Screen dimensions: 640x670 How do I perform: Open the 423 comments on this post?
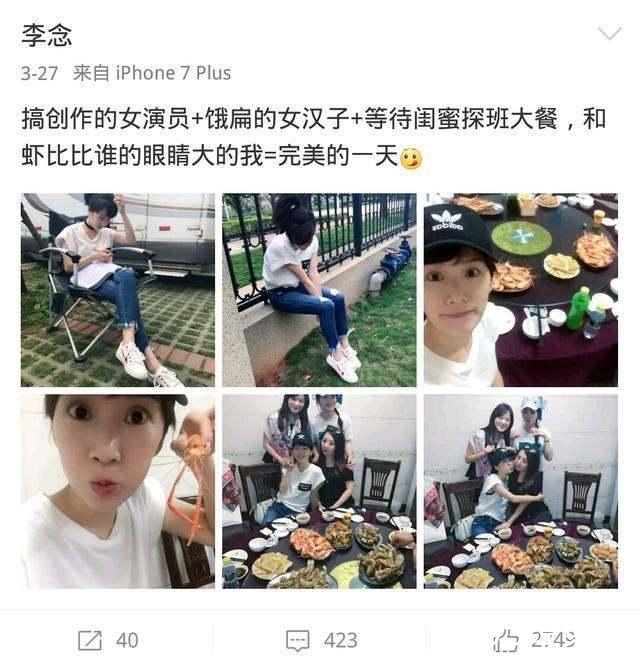320,640
